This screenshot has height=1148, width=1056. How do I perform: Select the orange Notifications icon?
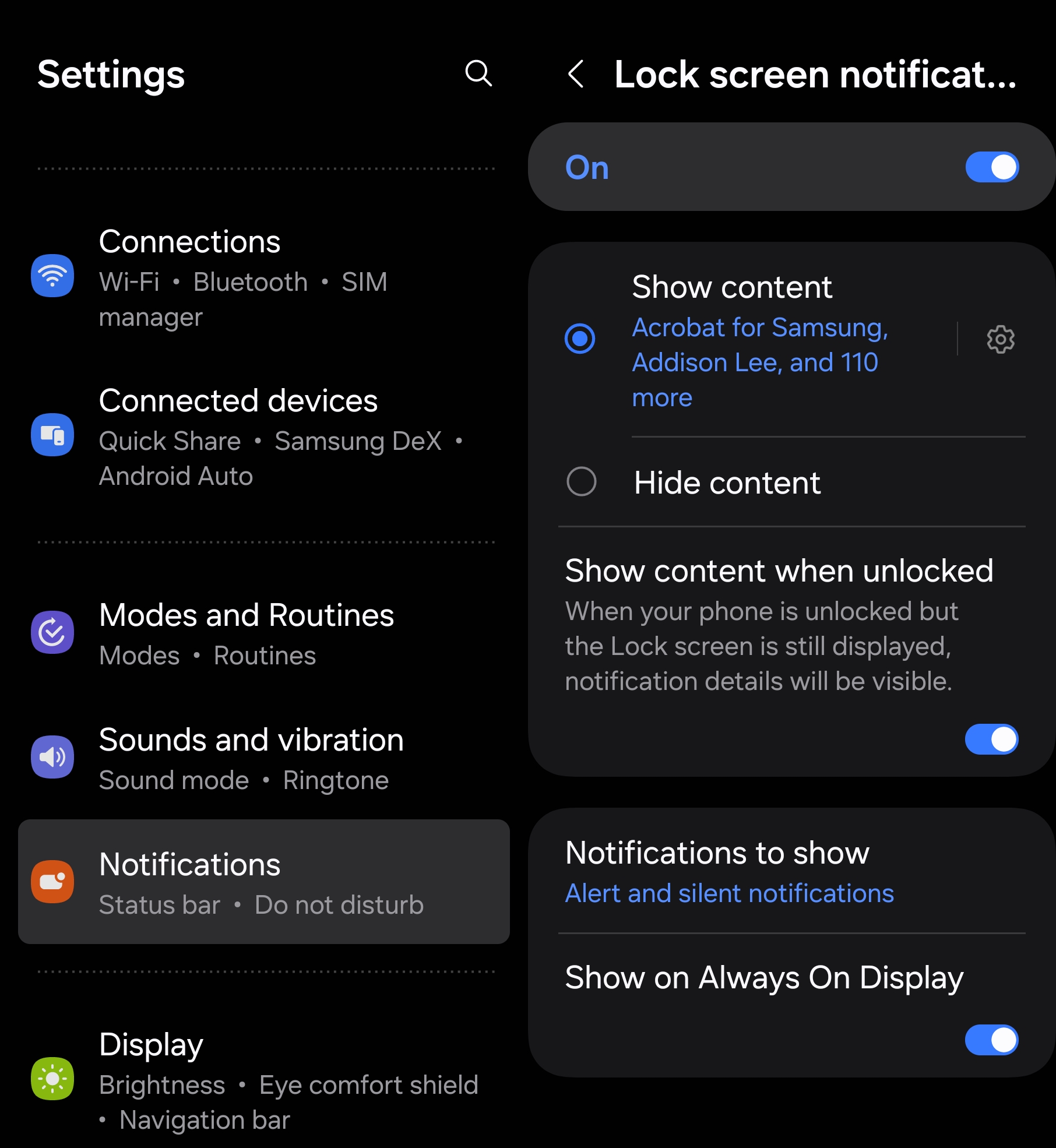pyautogui.click(x=52, y=881)
